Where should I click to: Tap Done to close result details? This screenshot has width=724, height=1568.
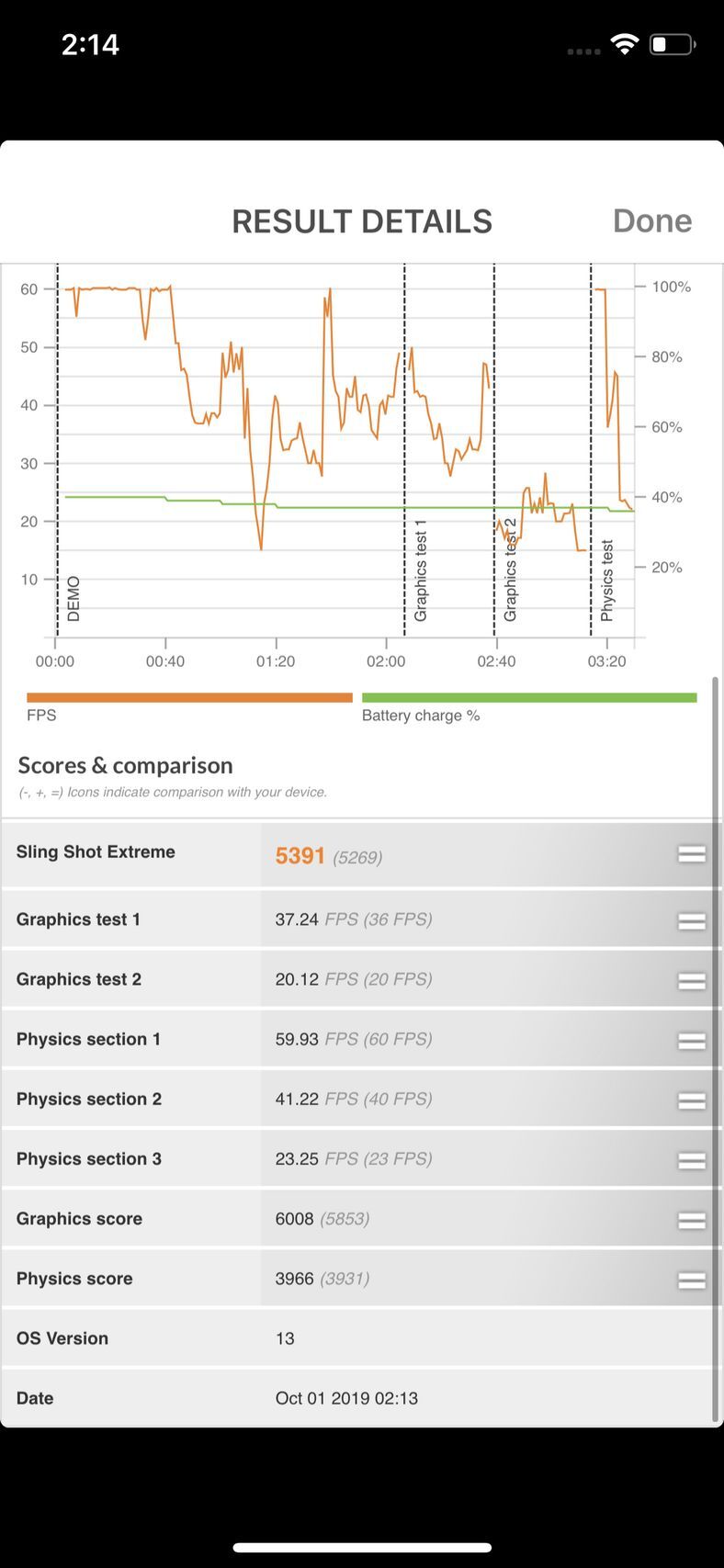[x=651, y=220]
